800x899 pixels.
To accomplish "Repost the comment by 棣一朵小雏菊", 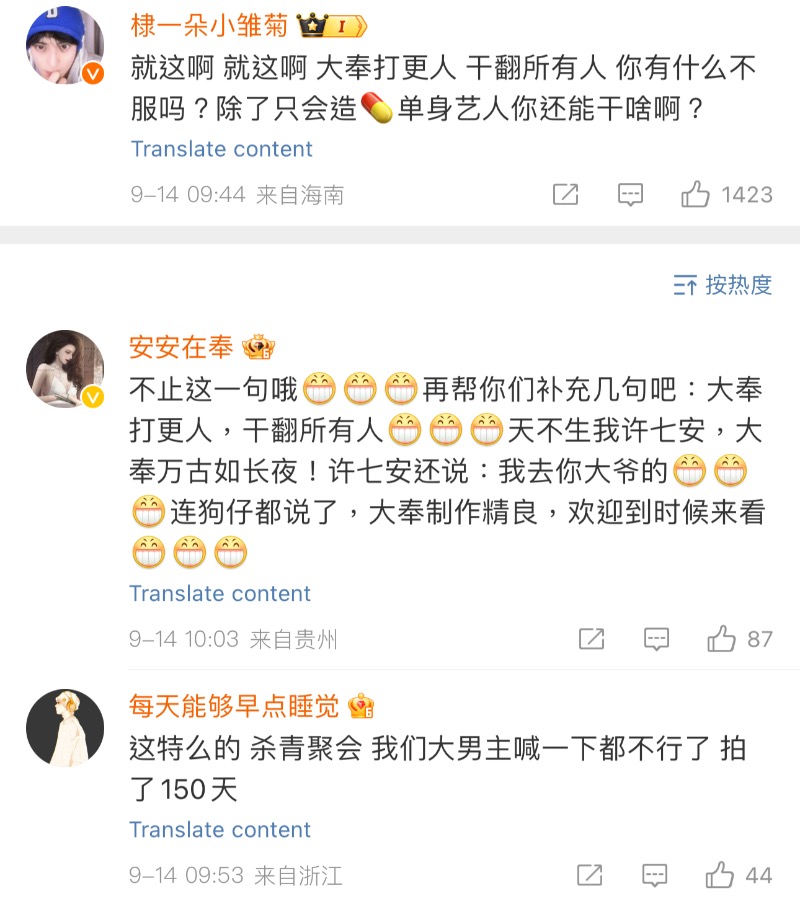I will point(565,194).
